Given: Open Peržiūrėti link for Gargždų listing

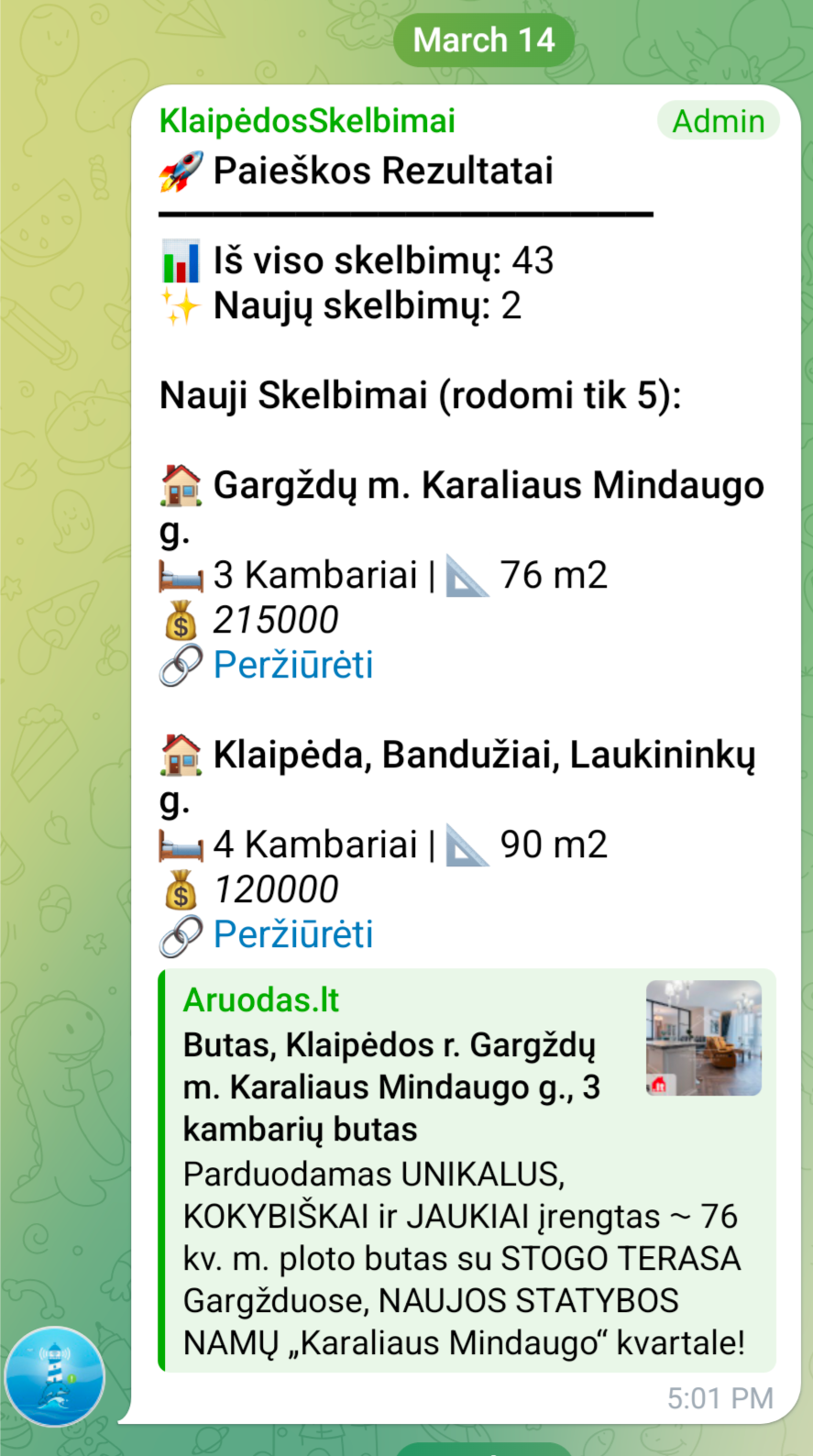Looking at the screenshot, I should point(292,665).
